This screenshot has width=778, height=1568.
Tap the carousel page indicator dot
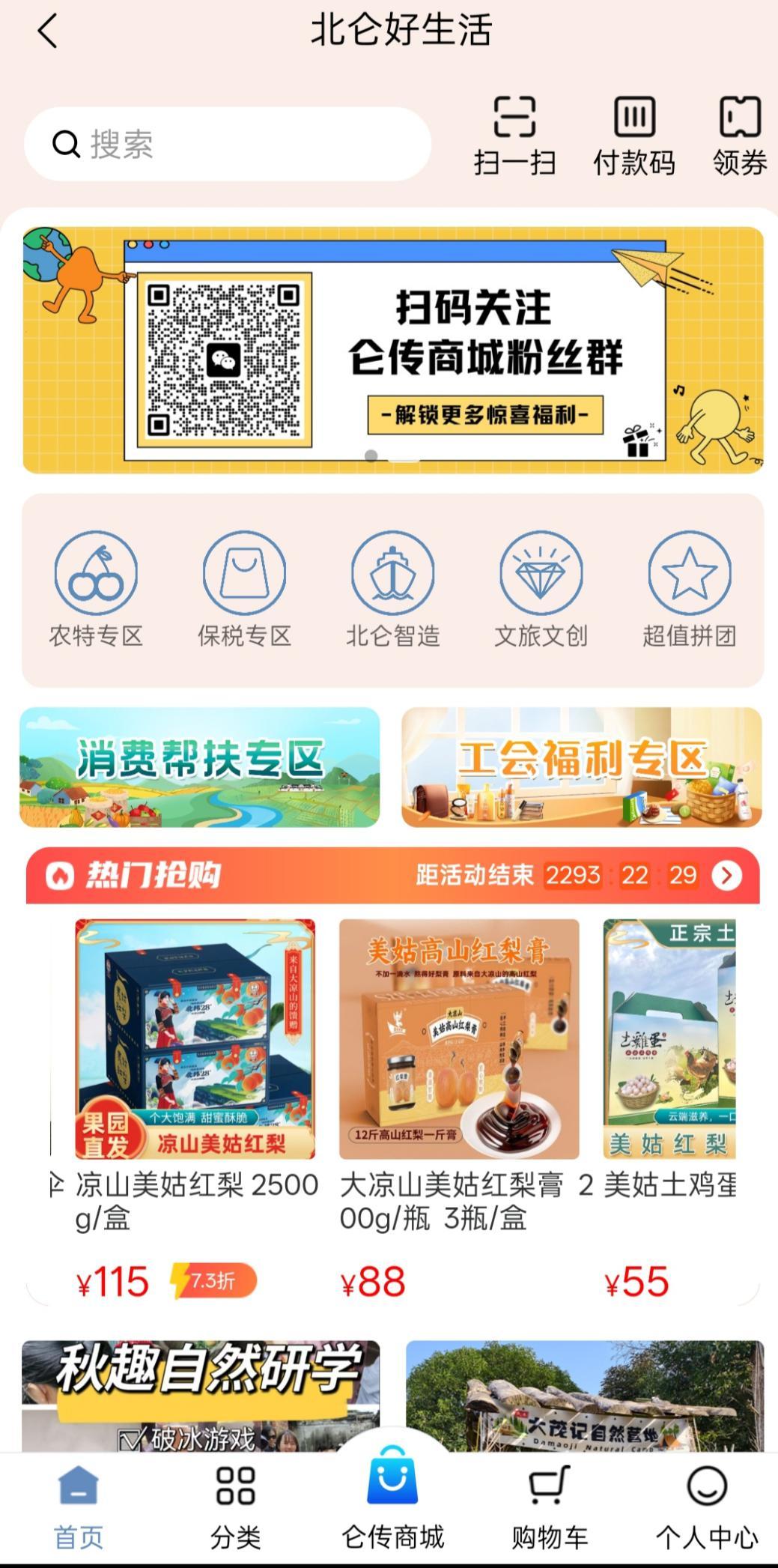(x=371, y=456)
